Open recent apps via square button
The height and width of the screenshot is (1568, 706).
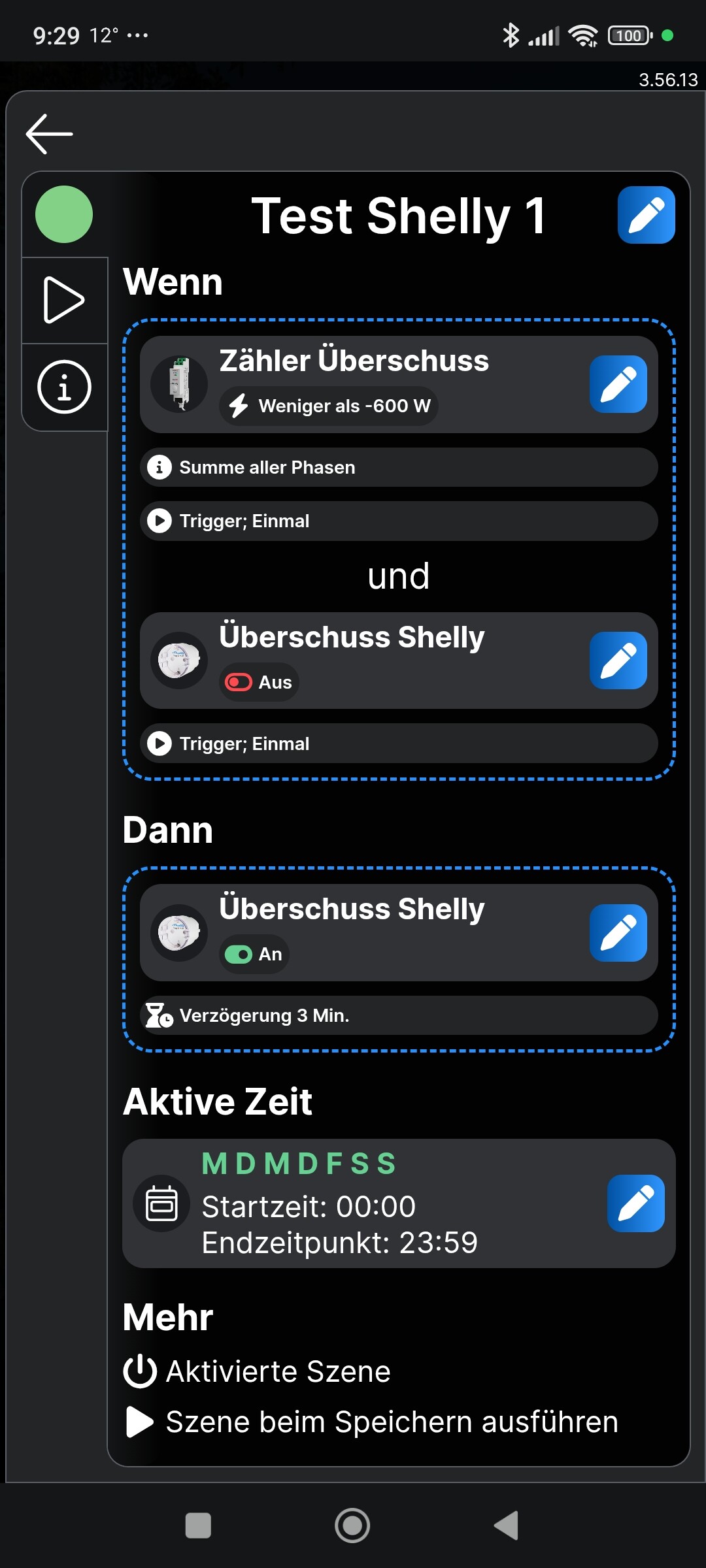[198, 1526]
